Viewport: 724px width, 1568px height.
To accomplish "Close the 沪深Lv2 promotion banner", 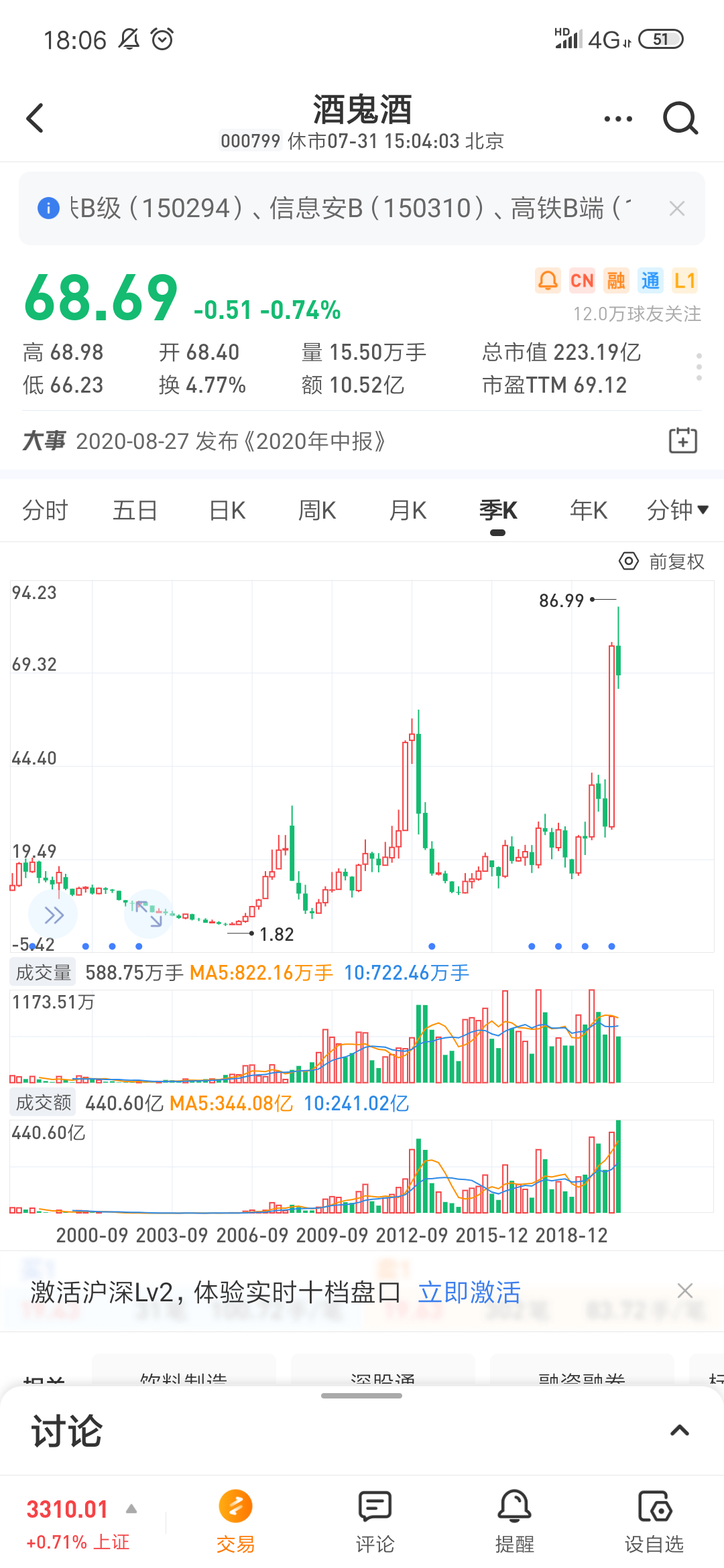I will [x=684, y=1291].
